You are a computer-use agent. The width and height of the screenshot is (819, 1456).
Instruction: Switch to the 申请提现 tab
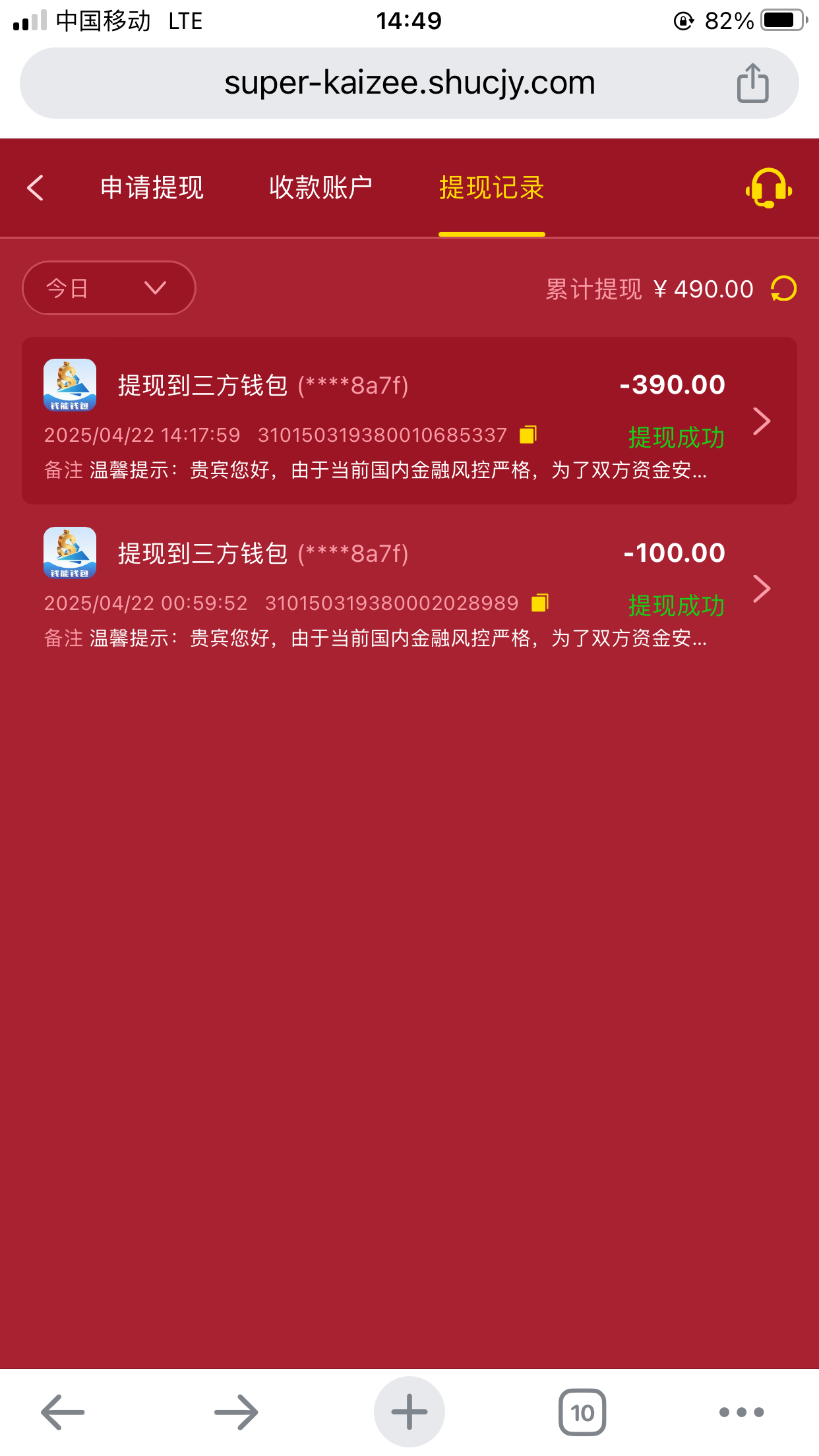pyautogui.click(x=152, y=188)
